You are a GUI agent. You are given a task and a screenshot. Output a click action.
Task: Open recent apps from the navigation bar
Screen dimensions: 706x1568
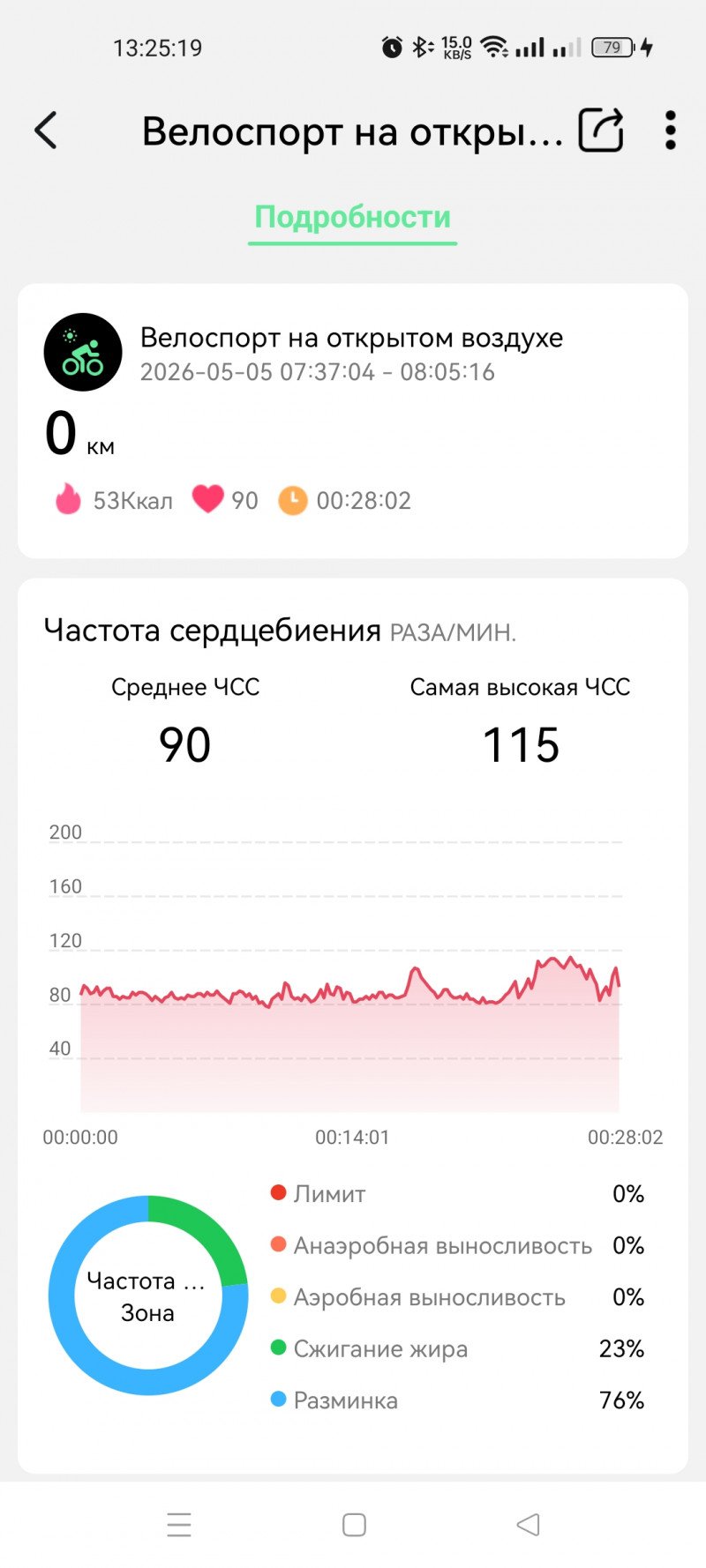(179, 1525)
